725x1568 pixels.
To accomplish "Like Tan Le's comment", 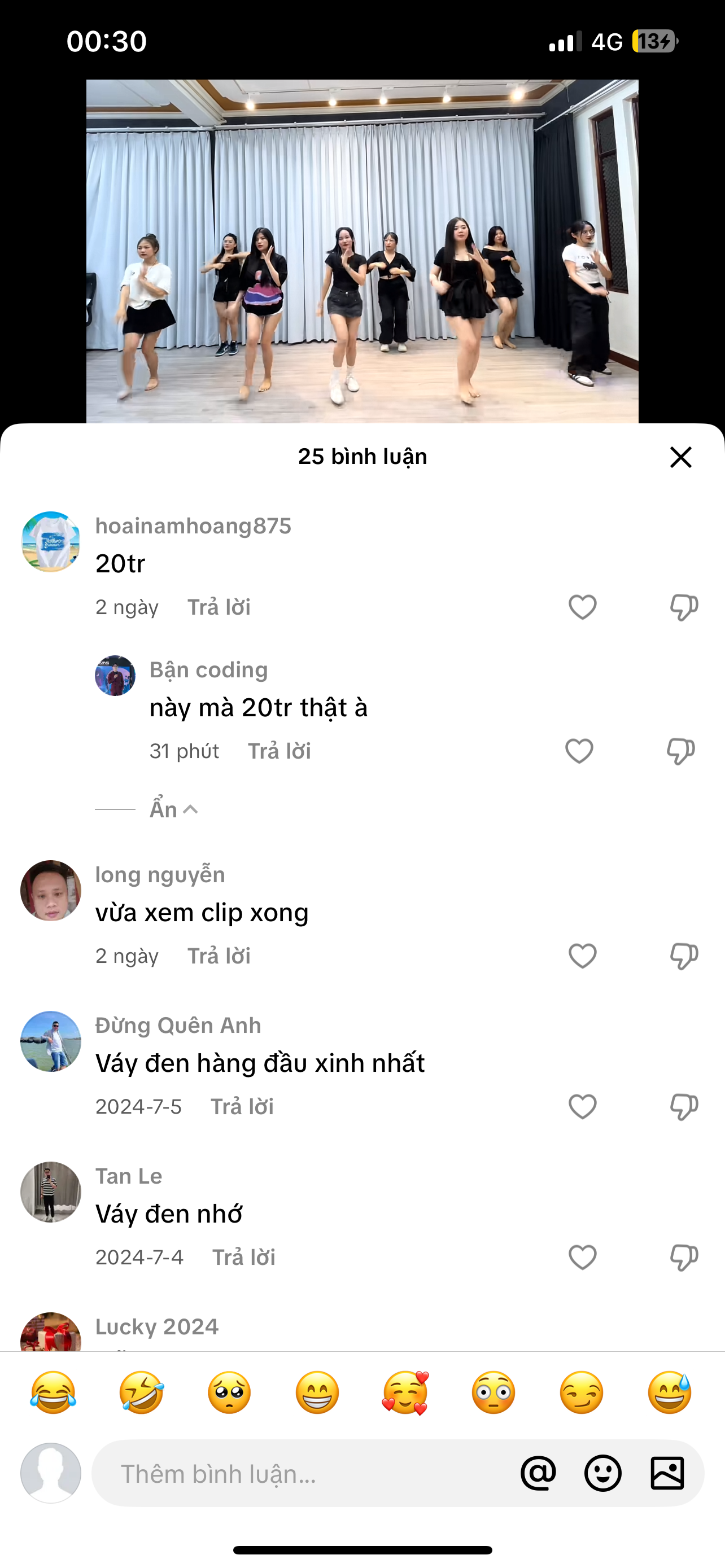I will tap(582, 1258).
